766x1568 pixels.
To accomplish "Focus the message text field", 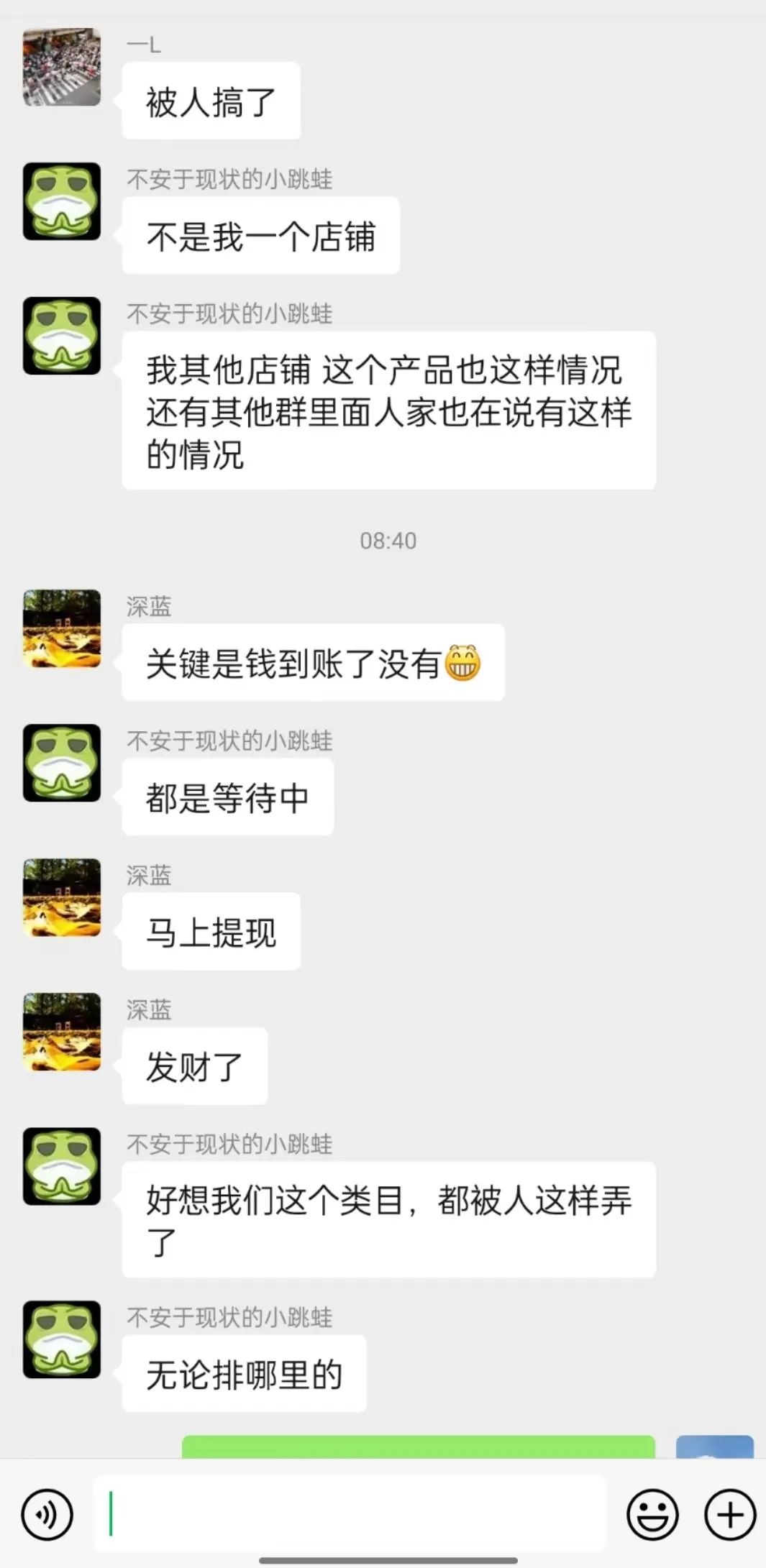I will click(350, 1514).
